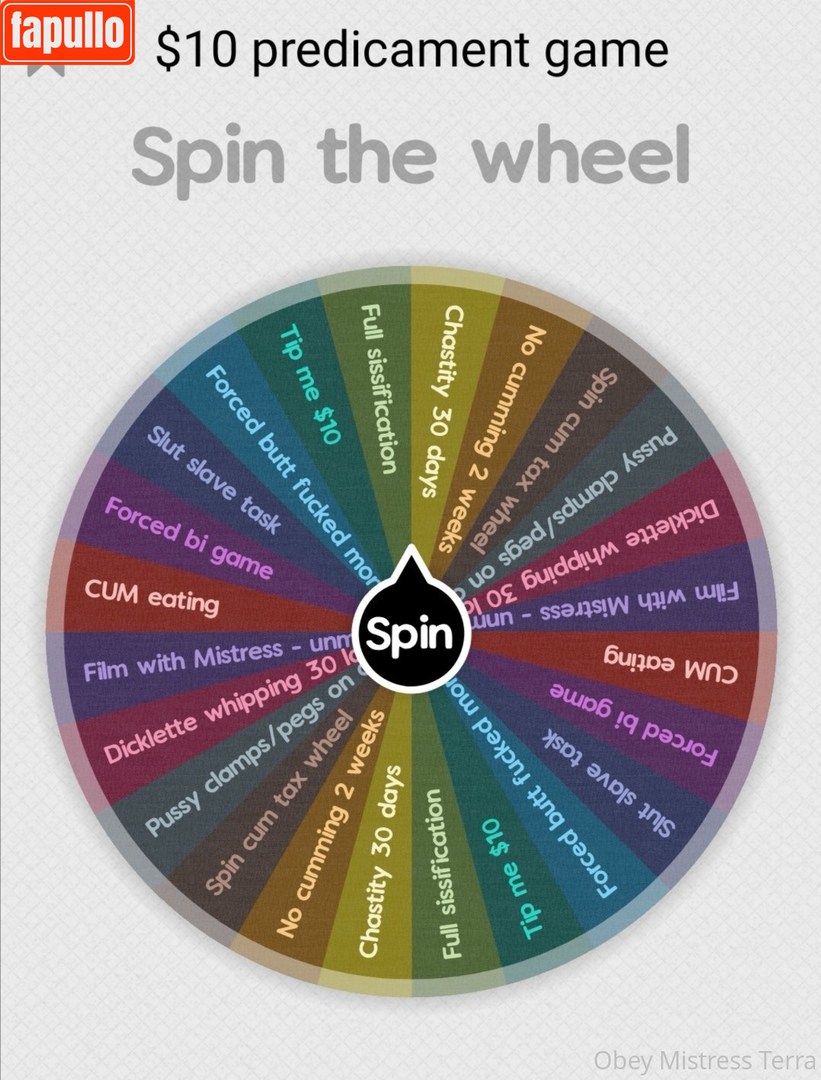Viewport: 821px width, 1080px height.
Task: Tap the Spin button at wheel center
Action: coord(410,635)
